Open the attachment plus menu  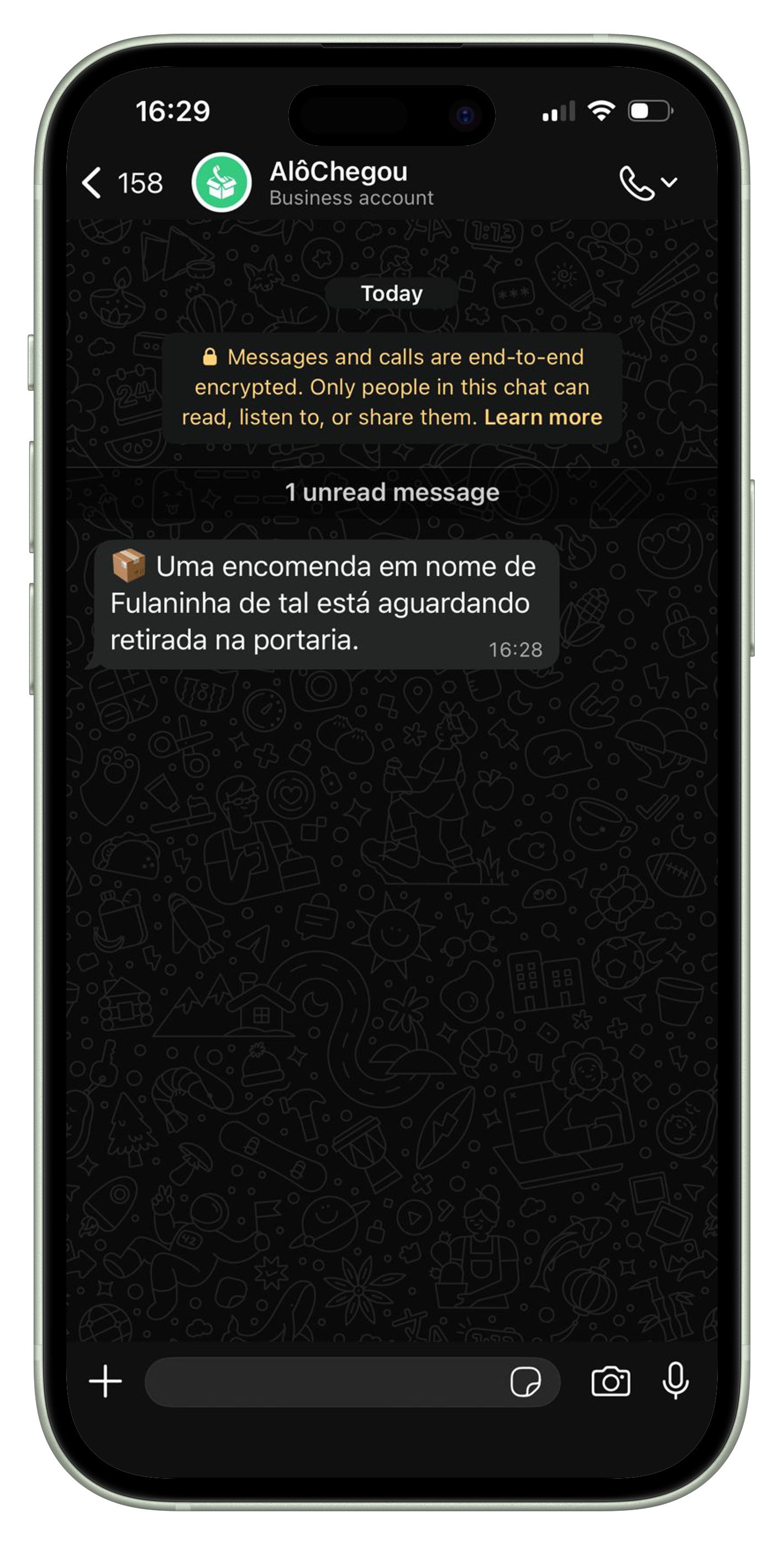click(106, 1382)
